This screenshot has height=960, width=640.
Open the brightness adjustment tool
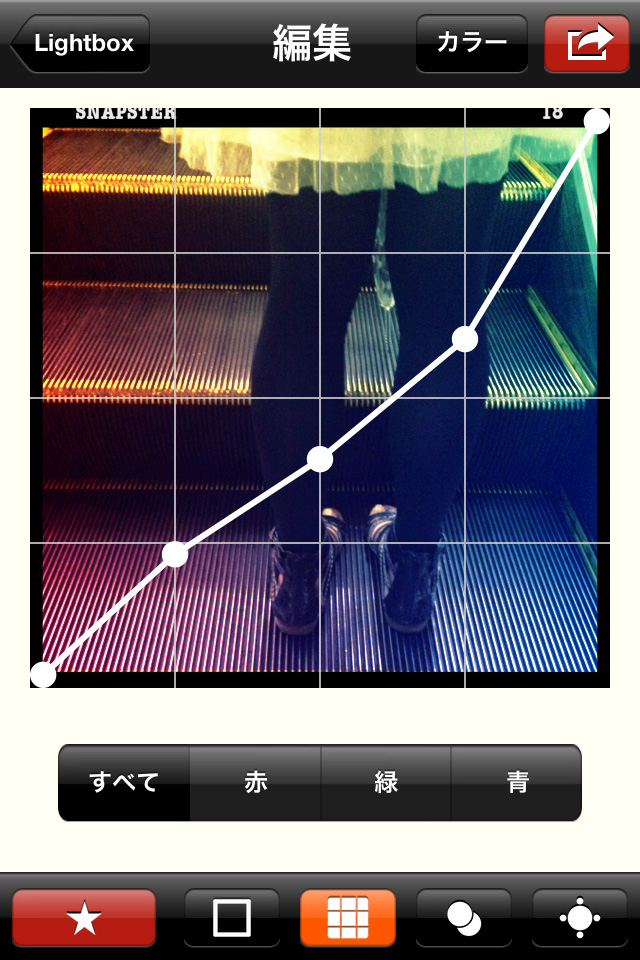tap(580, 918)
